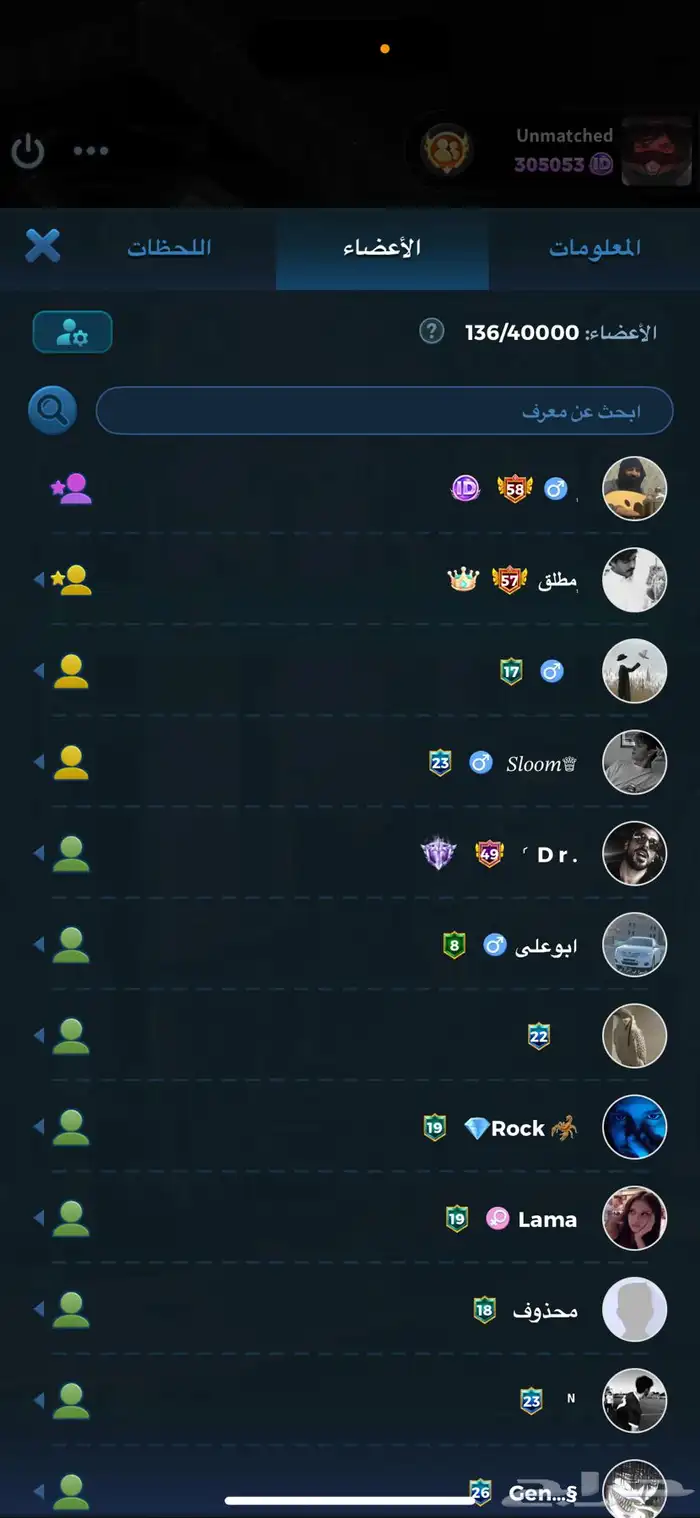Open Lama's member profile

(x=634, y=1219)
